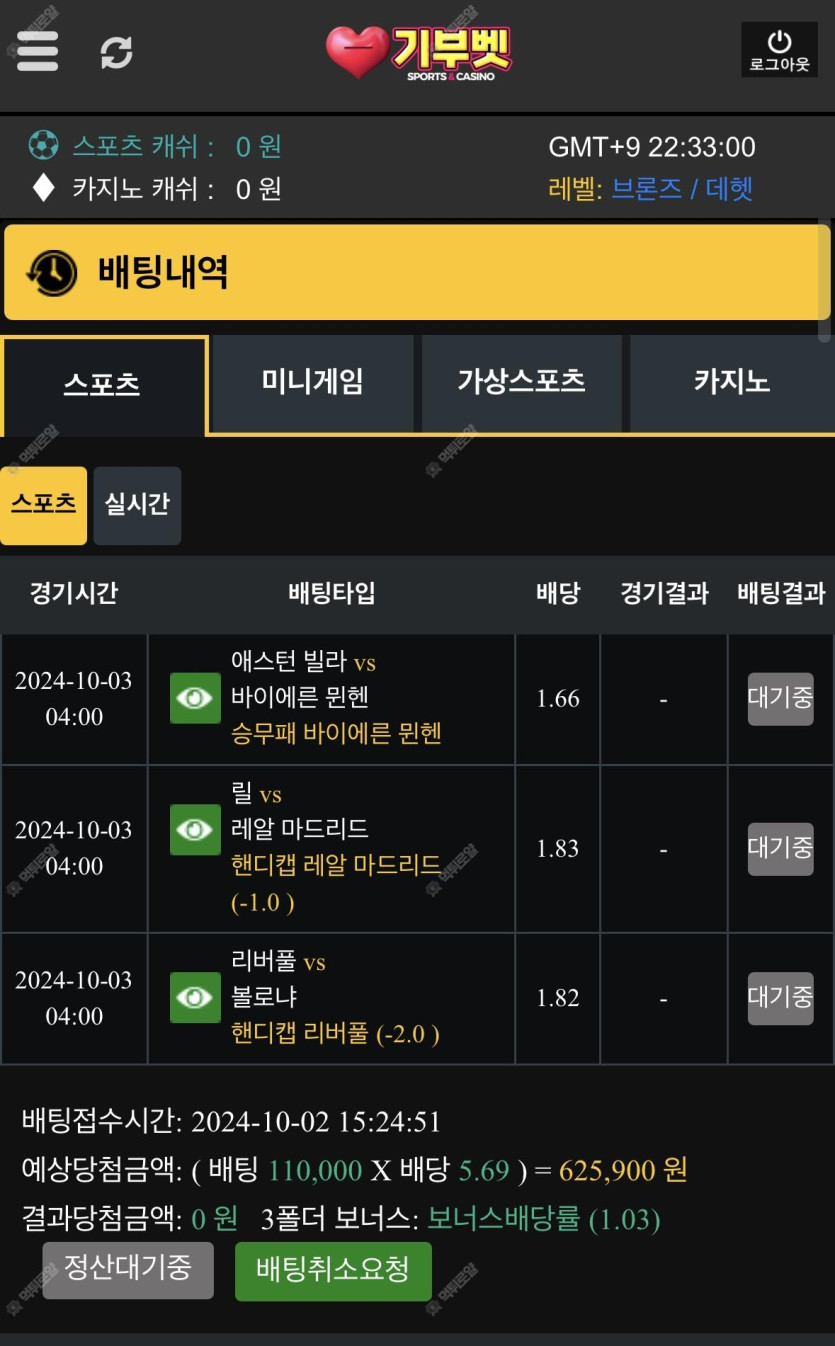Image resolution: width=835 pixels, height=1346 pixels.
Task: Select the yellow 스포츠 sub-tab
Action: click(x=43, y=505)
